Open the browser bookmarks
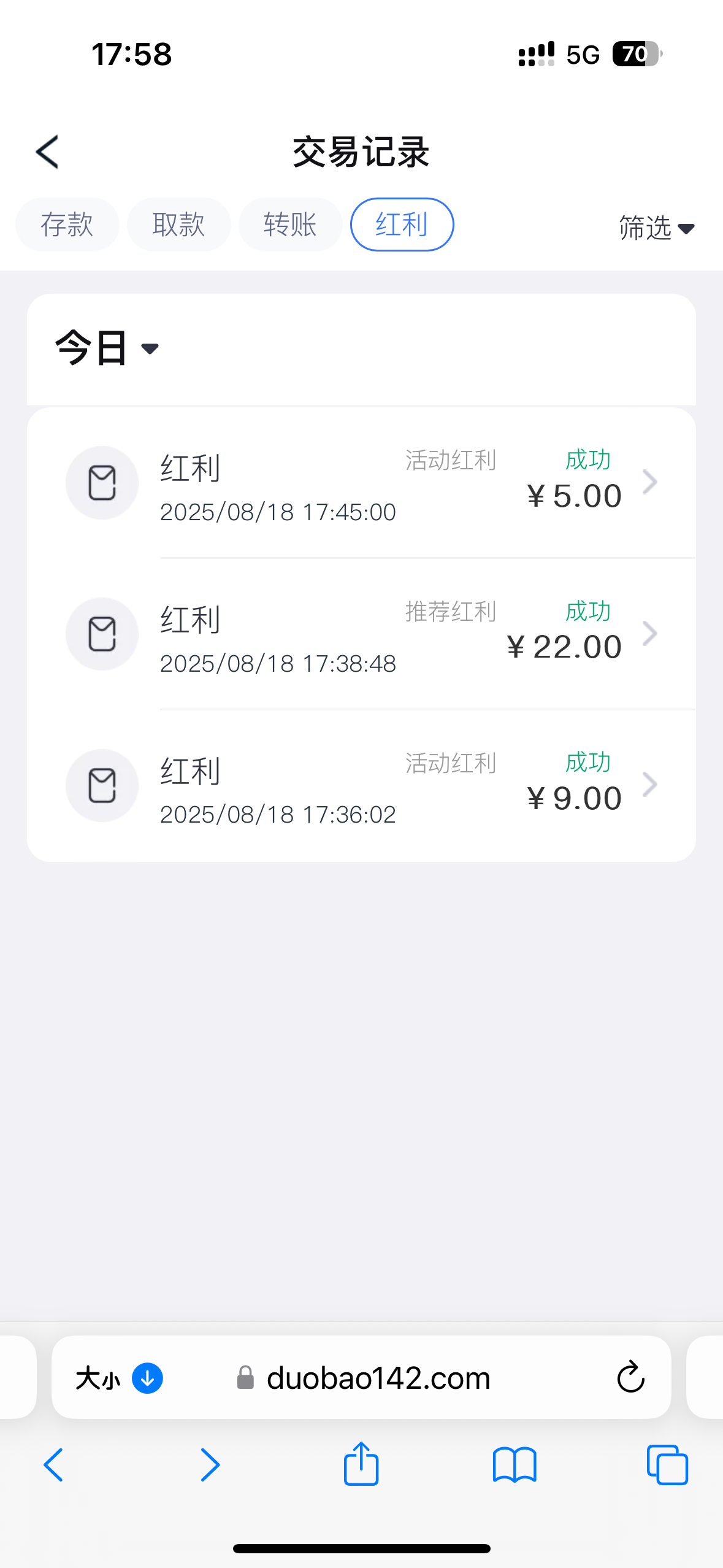This screenshot has height=1568, width=723. point(515,1465)
